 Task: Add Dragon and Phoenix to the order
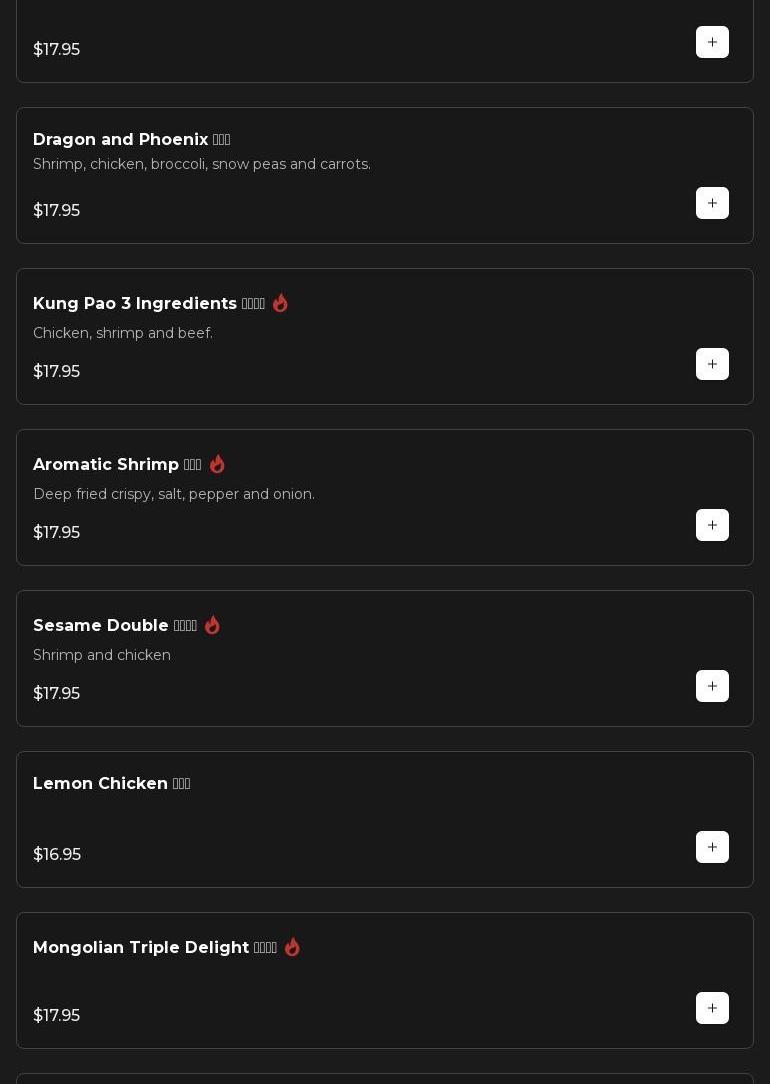coord(712,203)
